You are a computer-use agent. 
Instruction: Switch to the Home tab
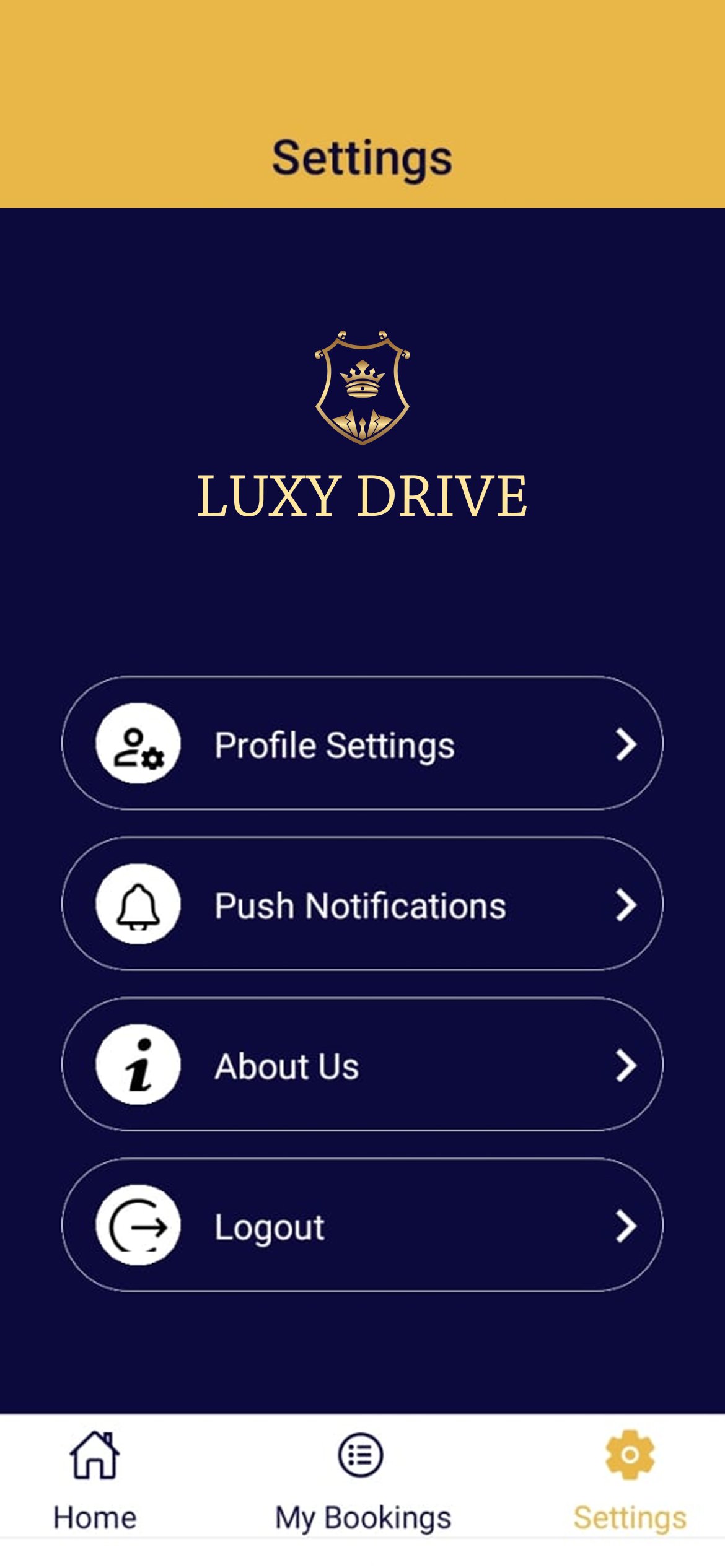[95, 1480]
